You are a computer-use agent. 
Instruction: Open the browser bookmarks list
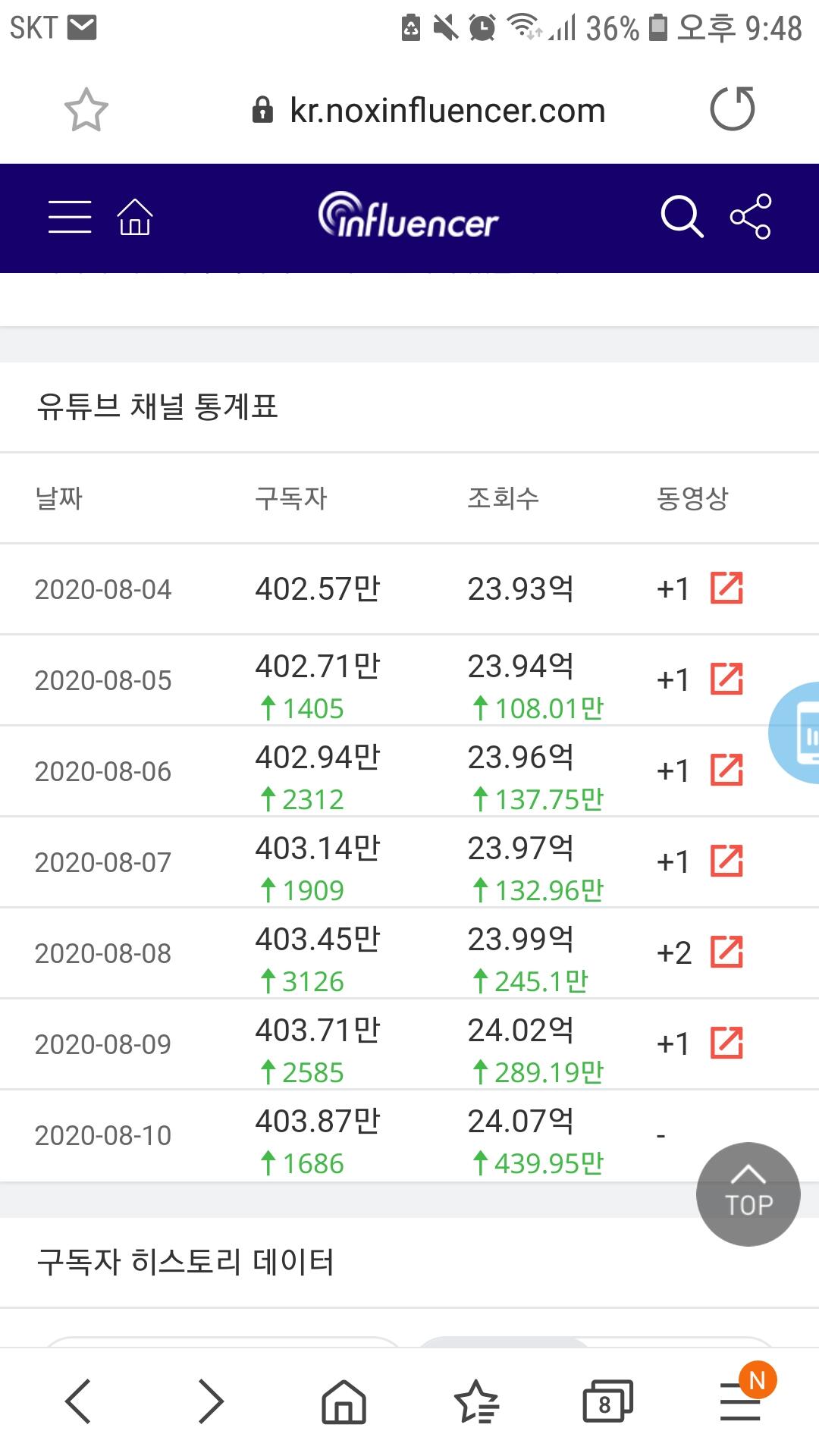(476, 1401)
